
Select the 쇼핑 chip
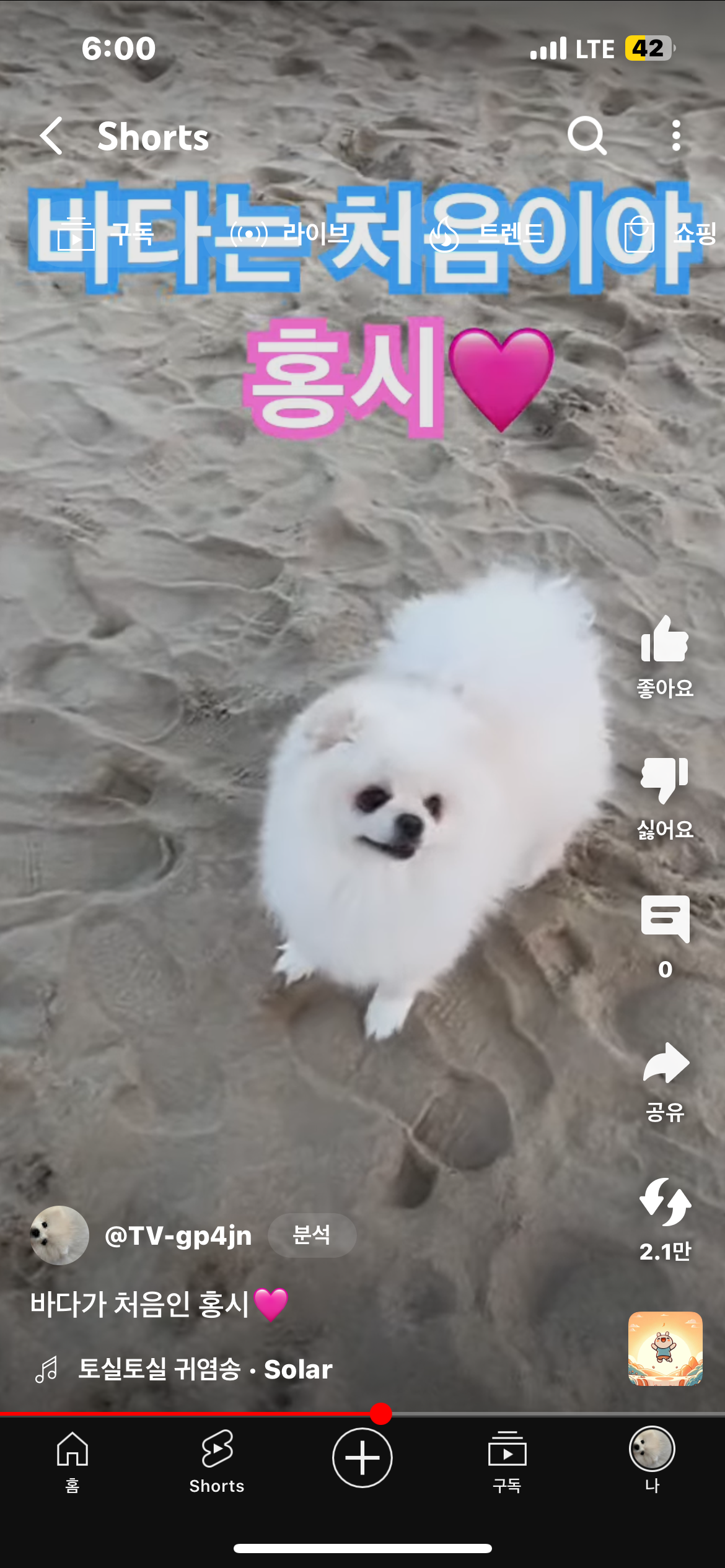pyautogui.click(x=669, y=234)
